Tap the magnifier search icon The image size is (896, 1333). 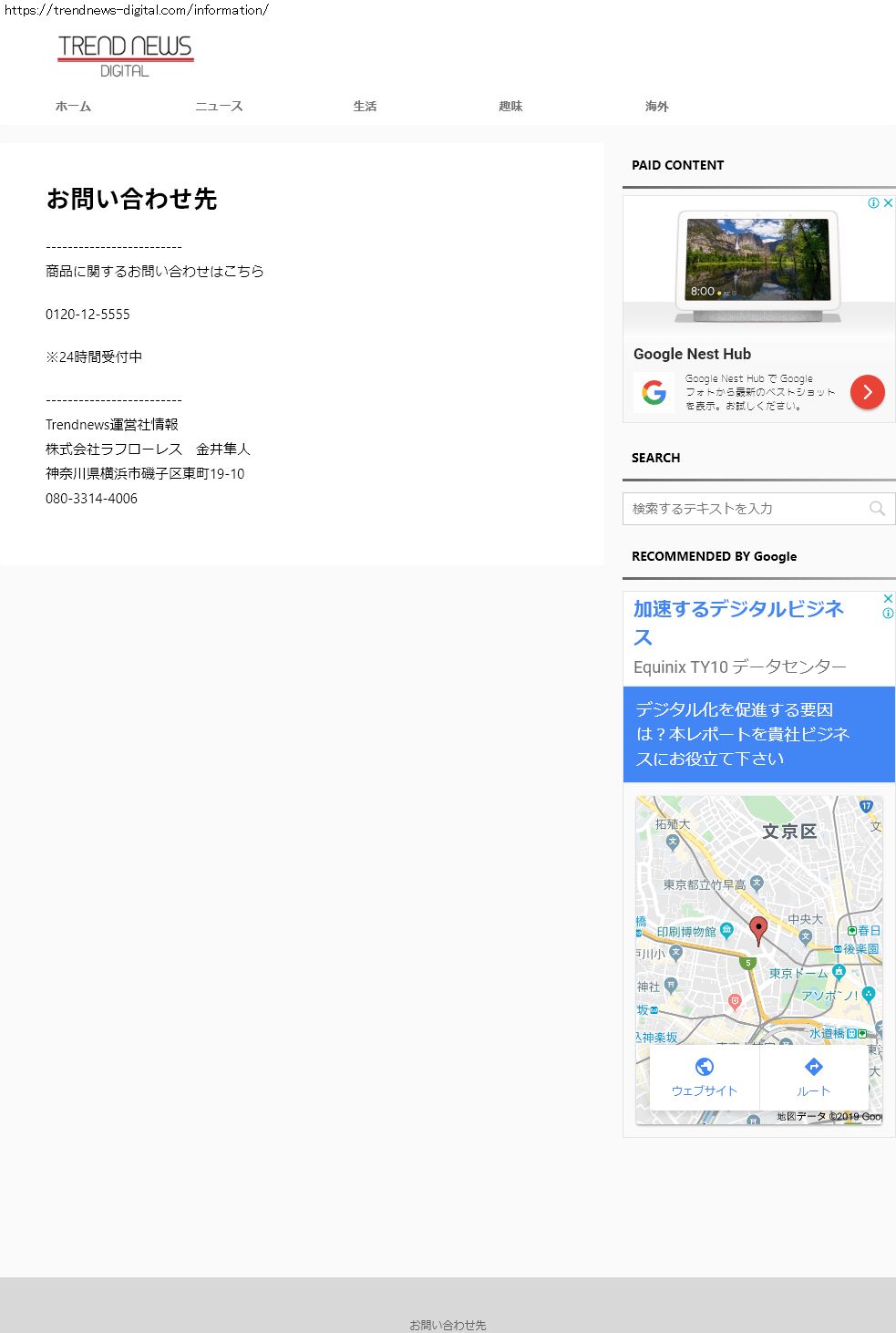(877, 509)
